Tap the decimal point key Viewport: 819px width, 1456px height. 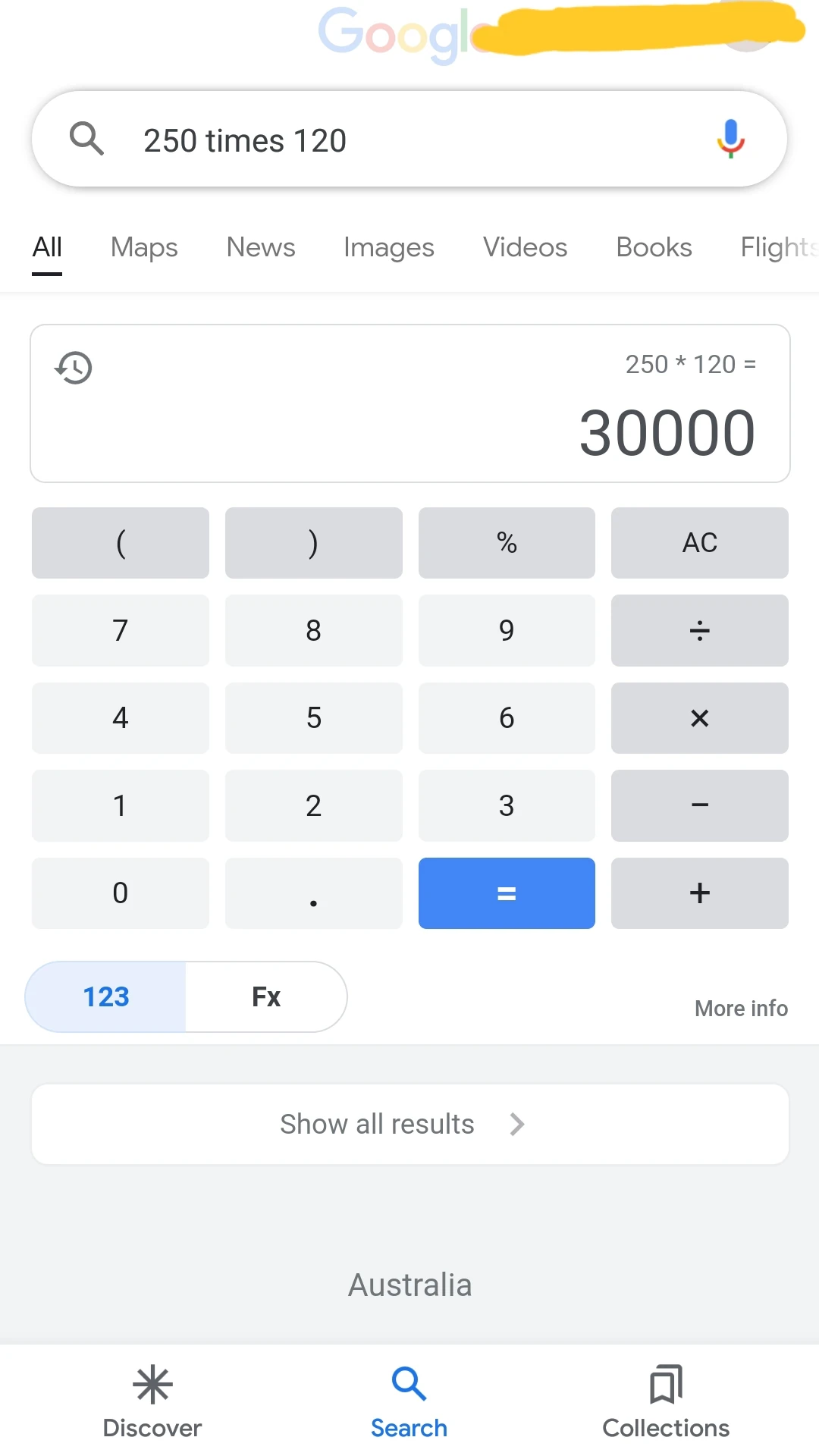pyautogui.click(x=314, y=893)
